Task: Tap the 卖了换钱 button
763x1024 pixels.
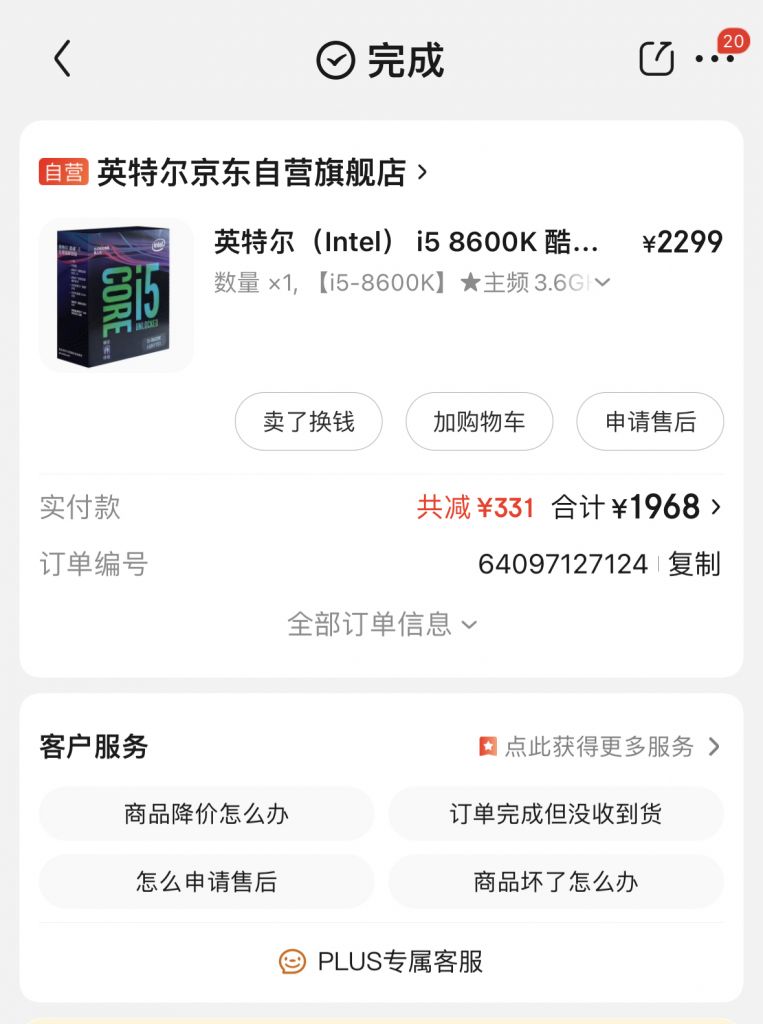Action: 308,422
